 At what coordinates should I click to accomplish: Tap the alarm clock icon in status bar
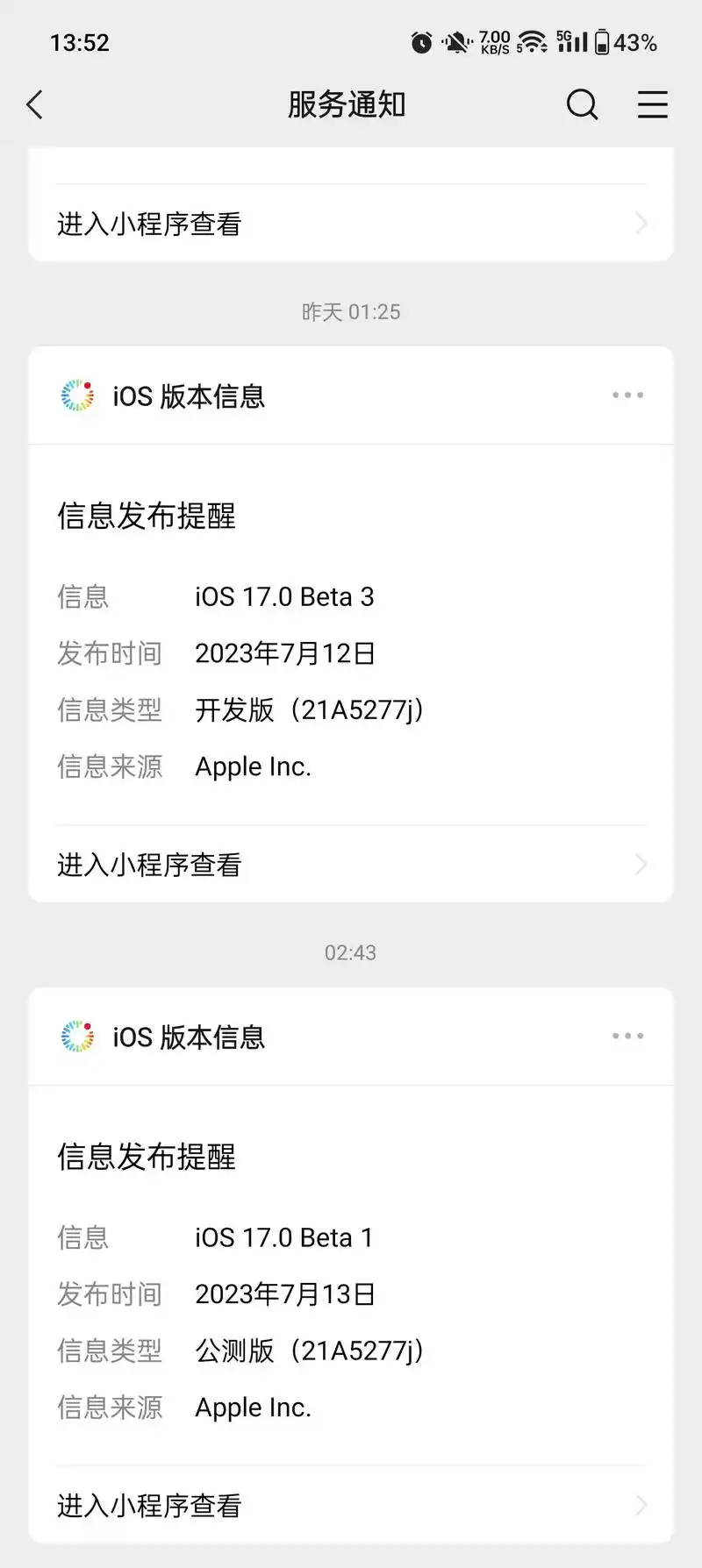point(419,41)
